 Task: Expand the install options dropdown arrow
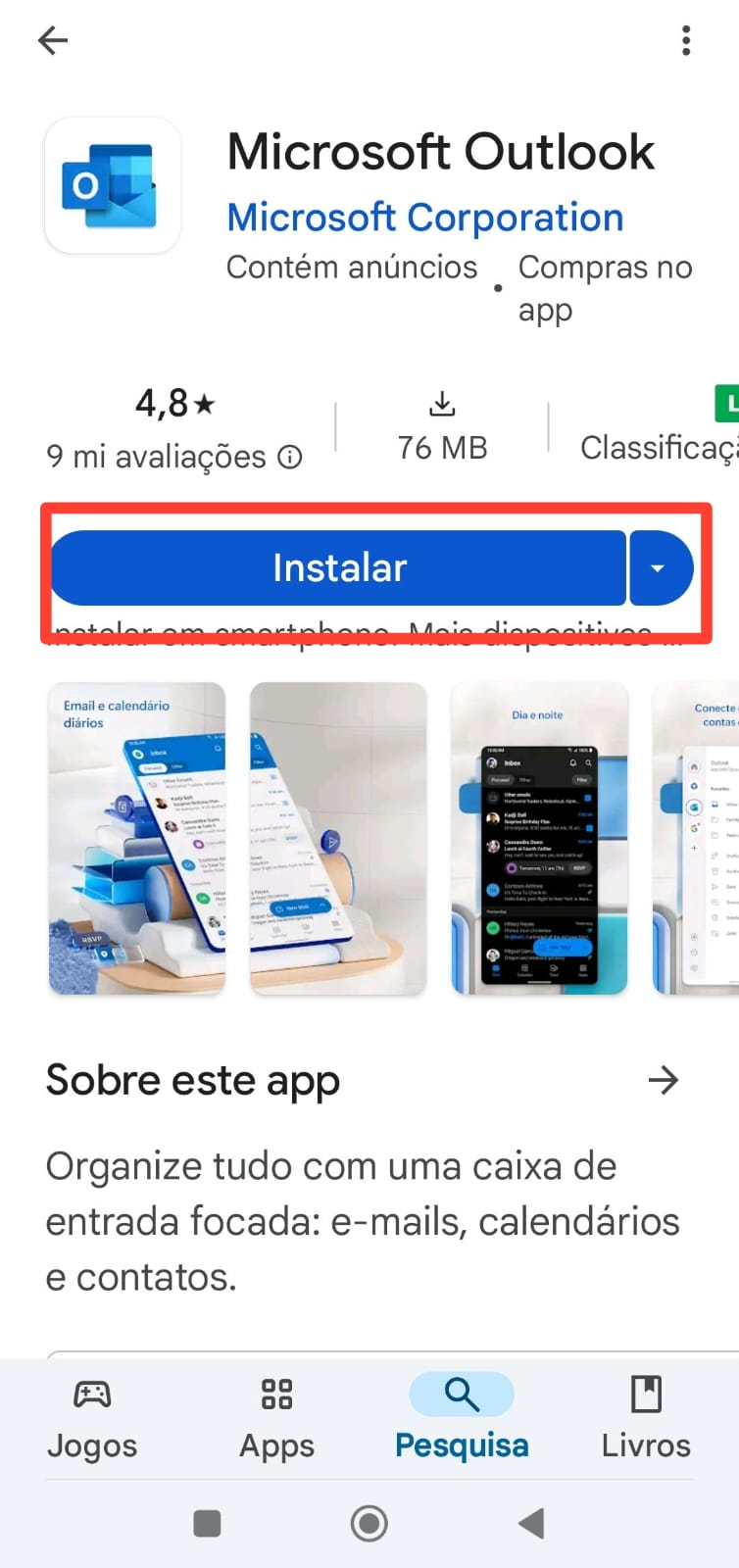661,567
